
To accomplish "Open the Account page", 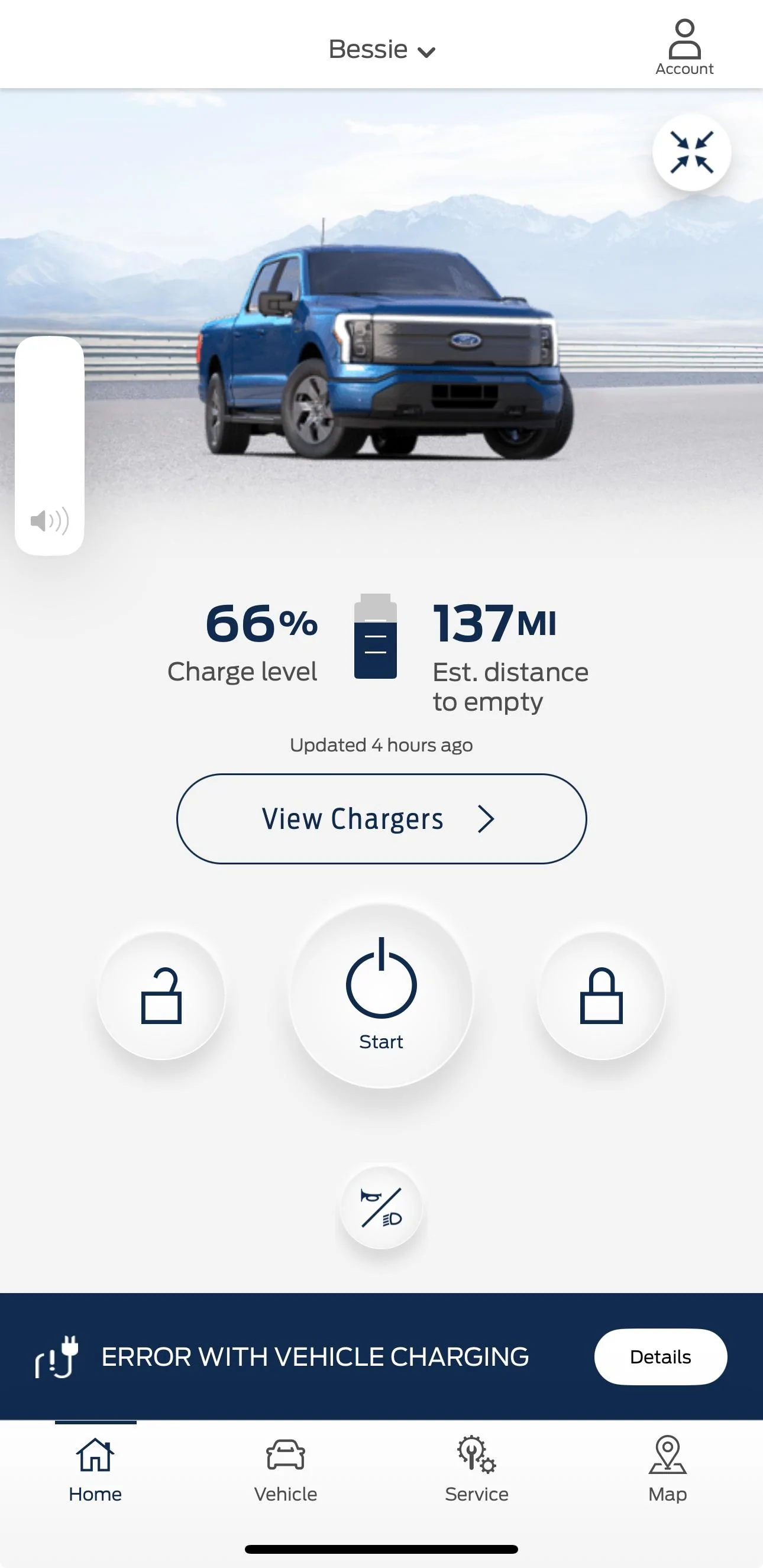I will coord(684,47).
